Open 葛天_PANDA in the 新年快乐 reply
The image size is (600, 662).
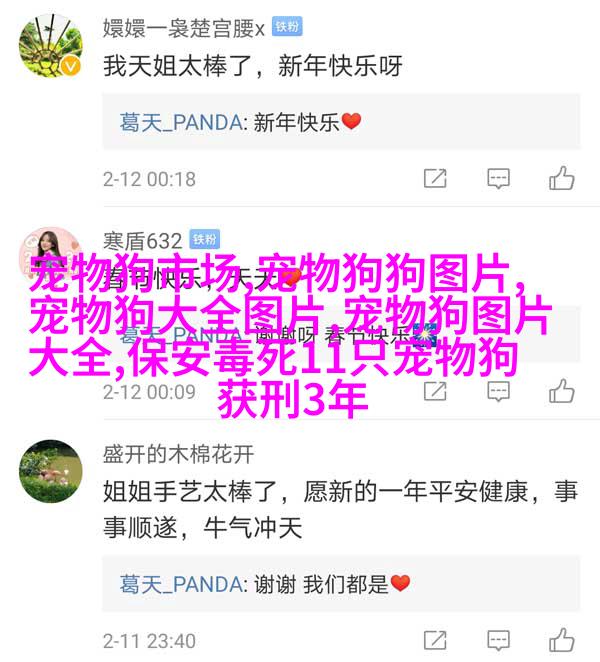[181, 123]
